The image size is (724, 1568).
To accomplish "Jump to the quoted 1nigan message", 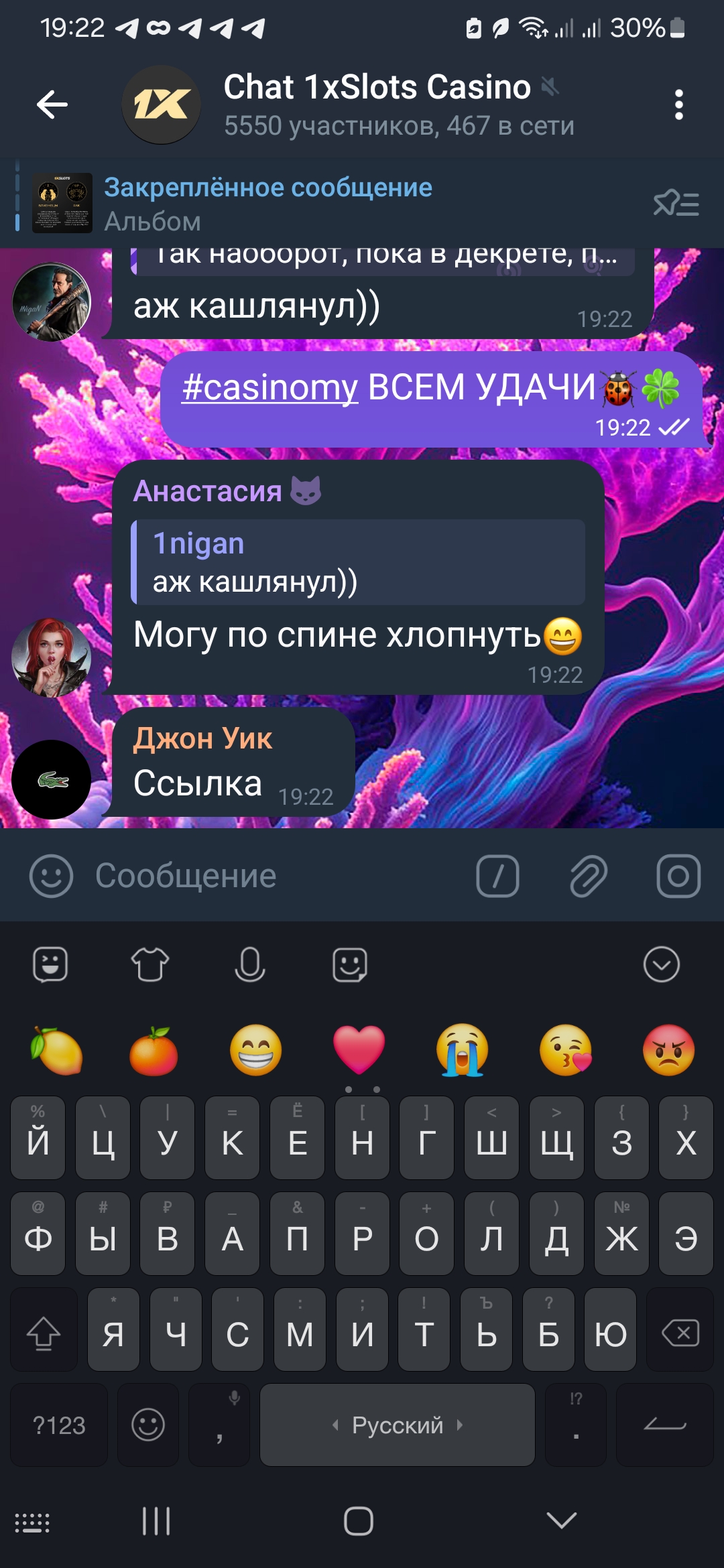I will tap(359, 562).
